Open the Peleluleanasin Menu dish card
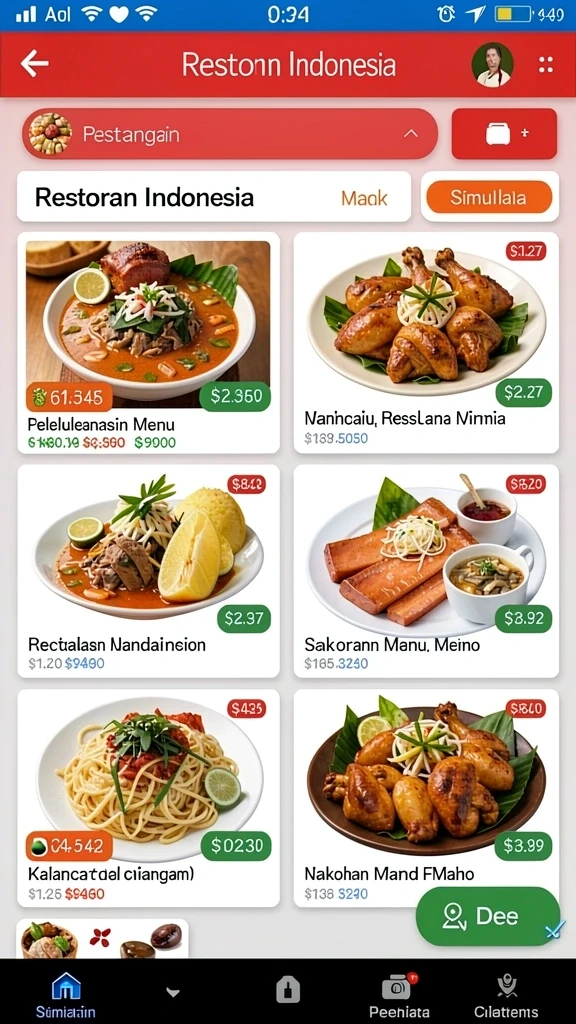Image resolution: width=576 pixels, height=1024 pixels. click(148, 343)
